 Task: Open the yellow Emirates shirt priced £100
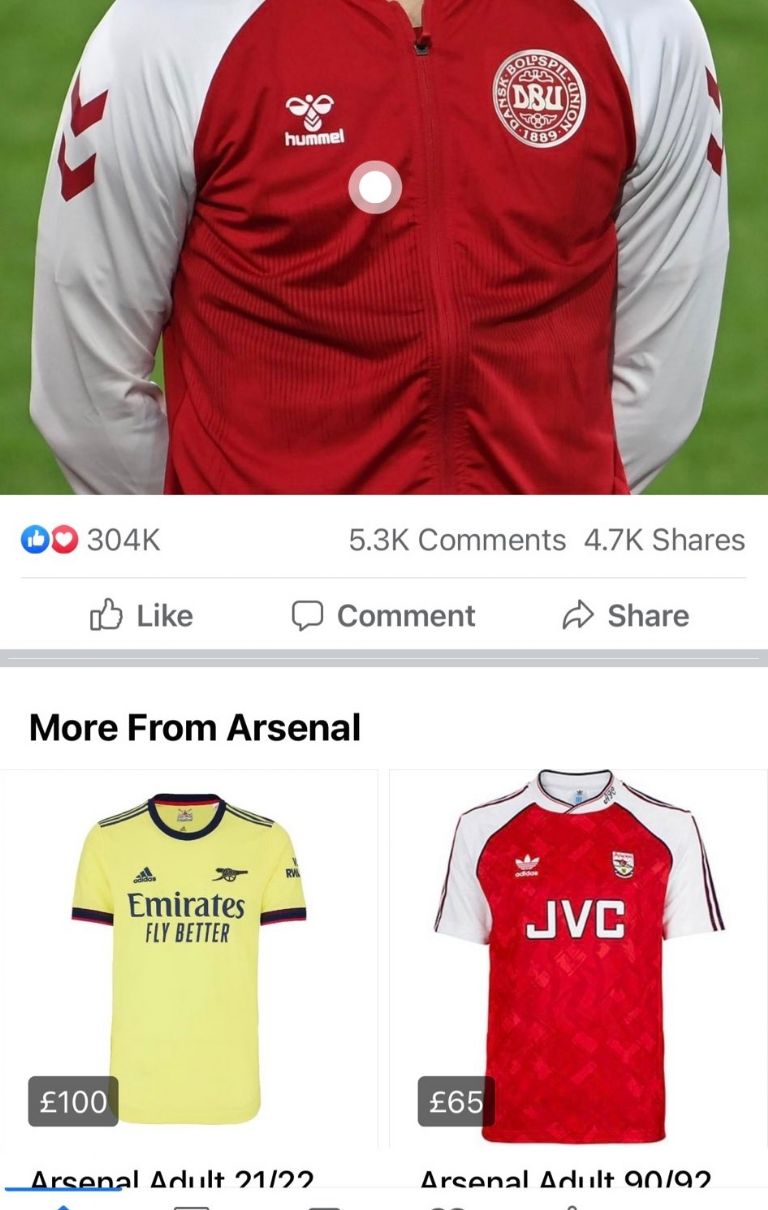pyautogui.click(x=189, y=960)
